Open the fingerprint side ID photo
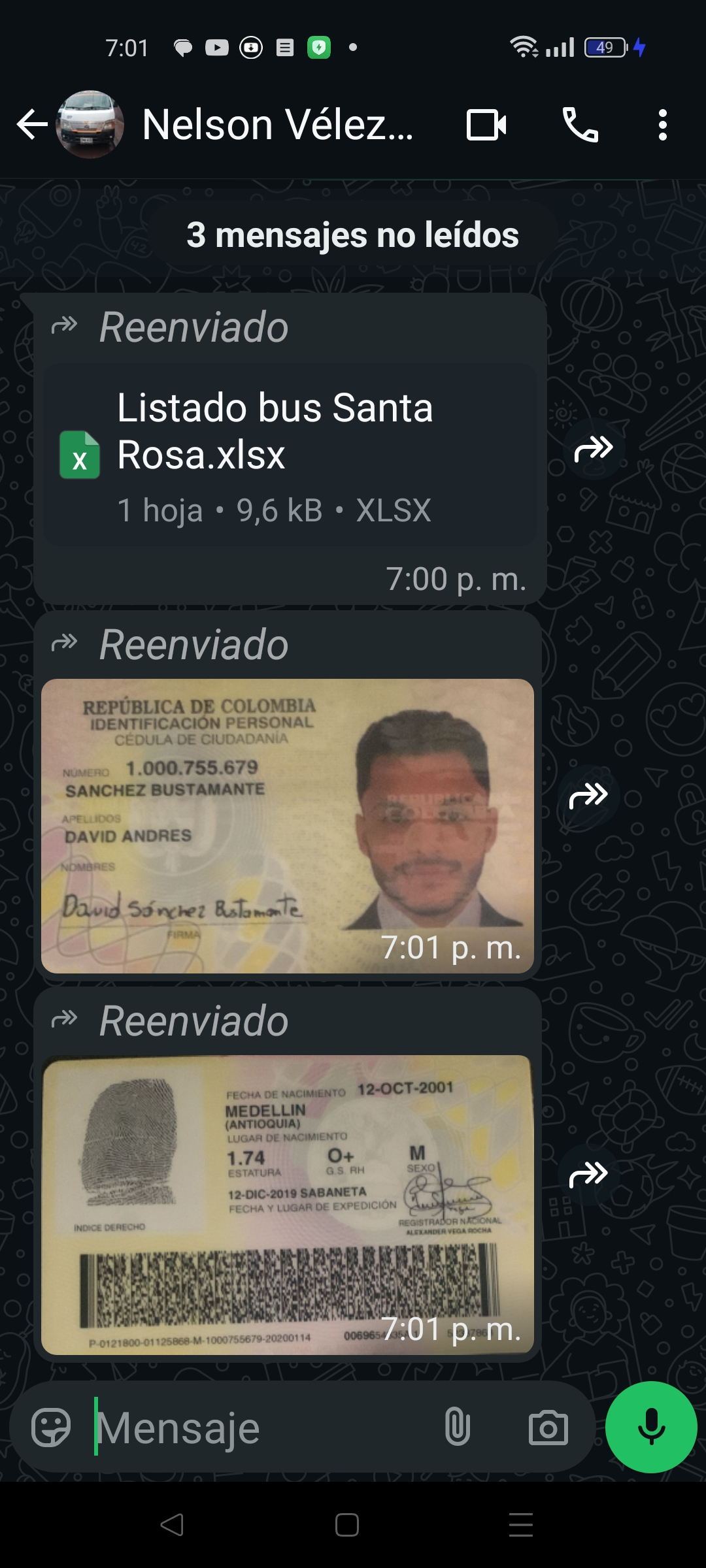706x1568 pixels. coord(288,1204)
